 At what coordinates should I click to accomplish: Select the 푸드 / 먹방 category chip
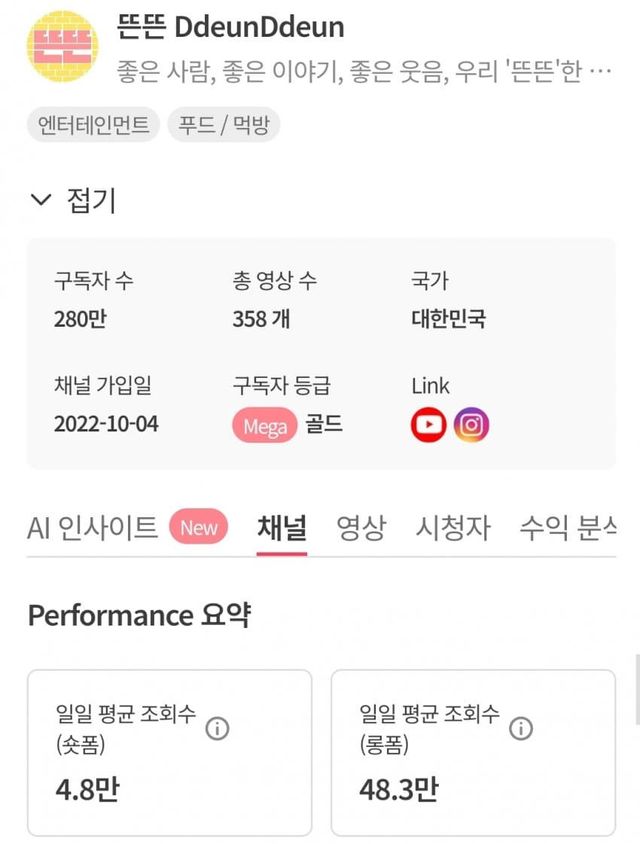pyautogui.click(x=225, y=125)
